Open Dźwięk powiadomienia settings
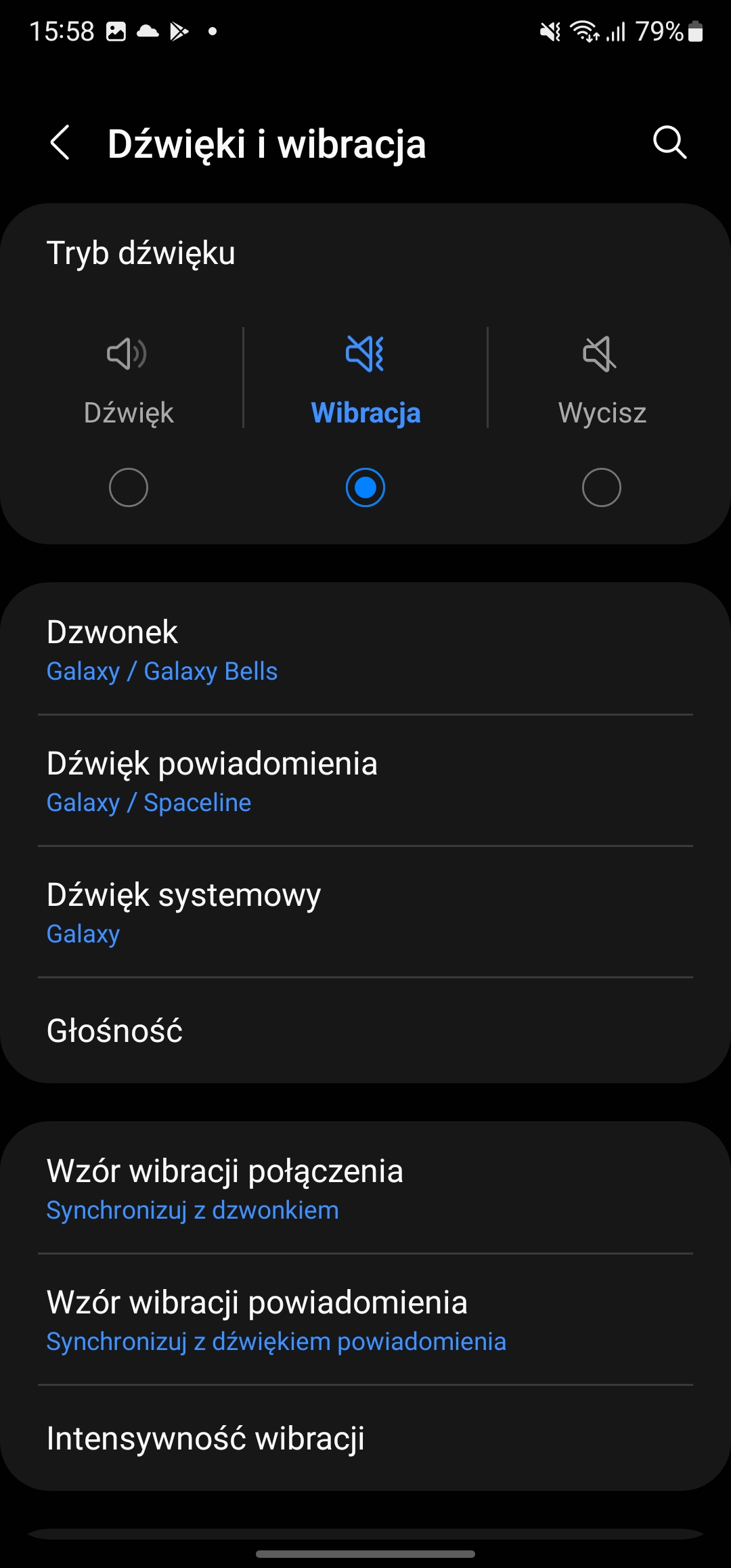 point(365,781)
